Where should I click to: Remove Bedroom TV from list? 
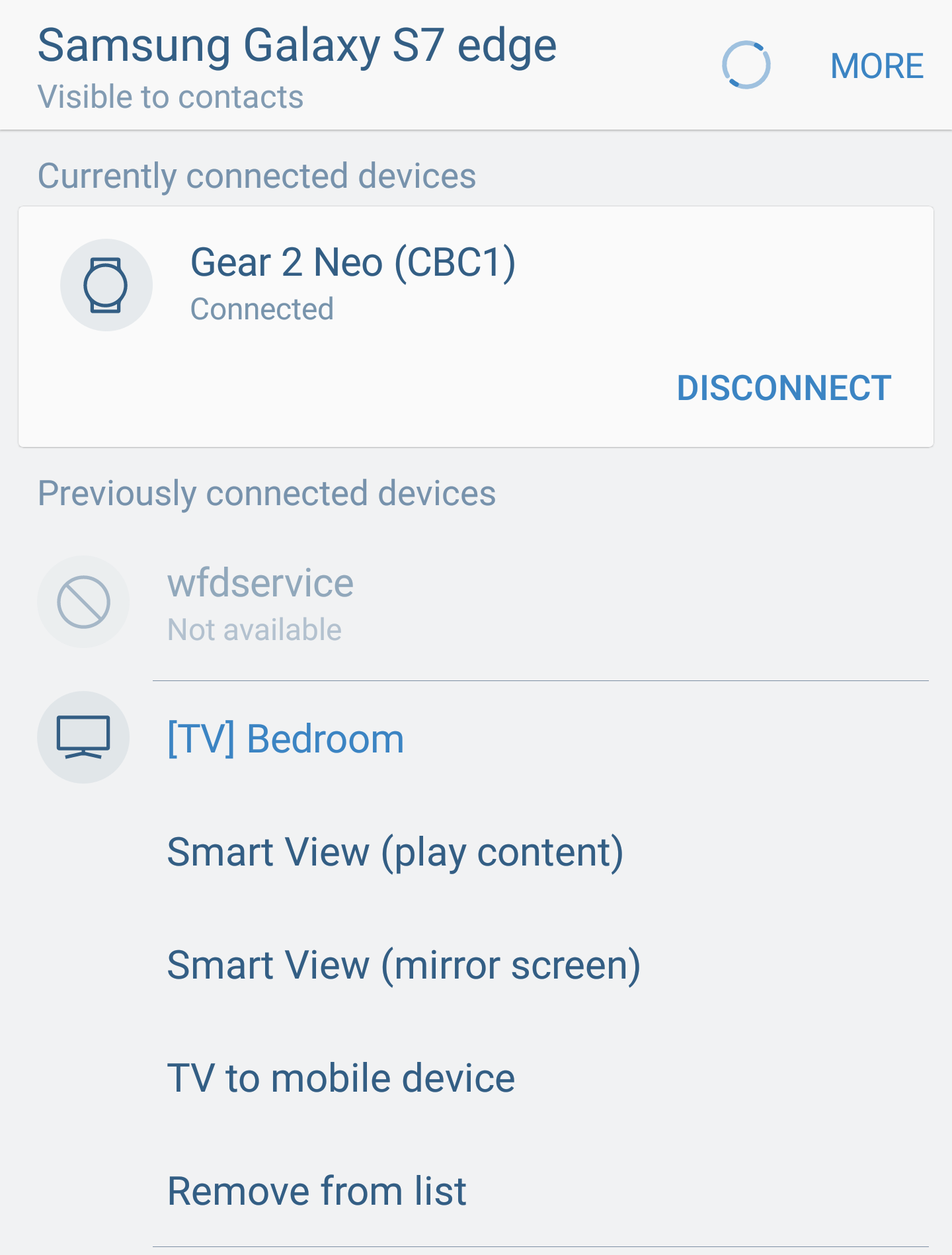[317, 1191]
